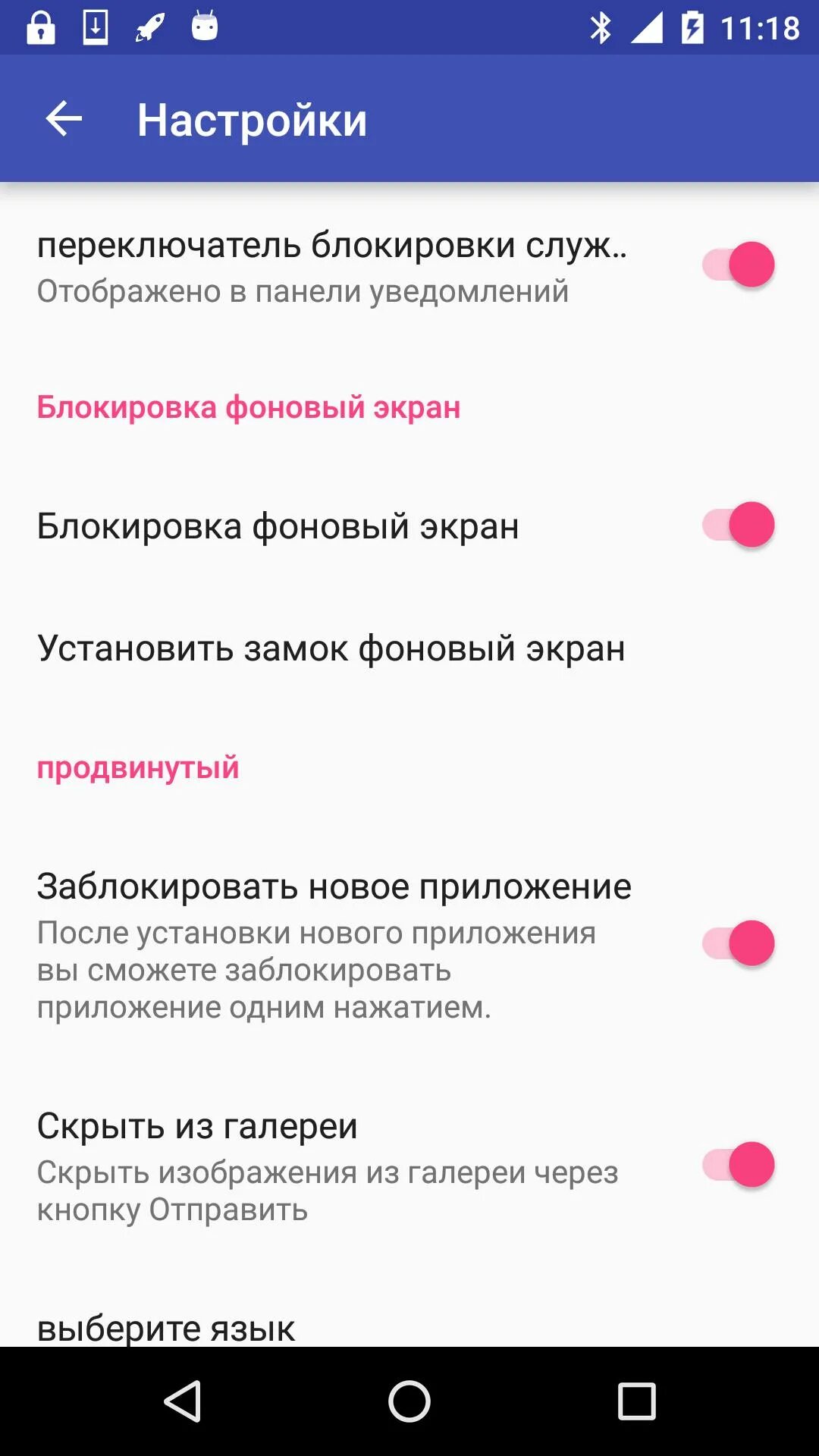Turn off Заблокировать новое приложение

[x=738, y=943]
